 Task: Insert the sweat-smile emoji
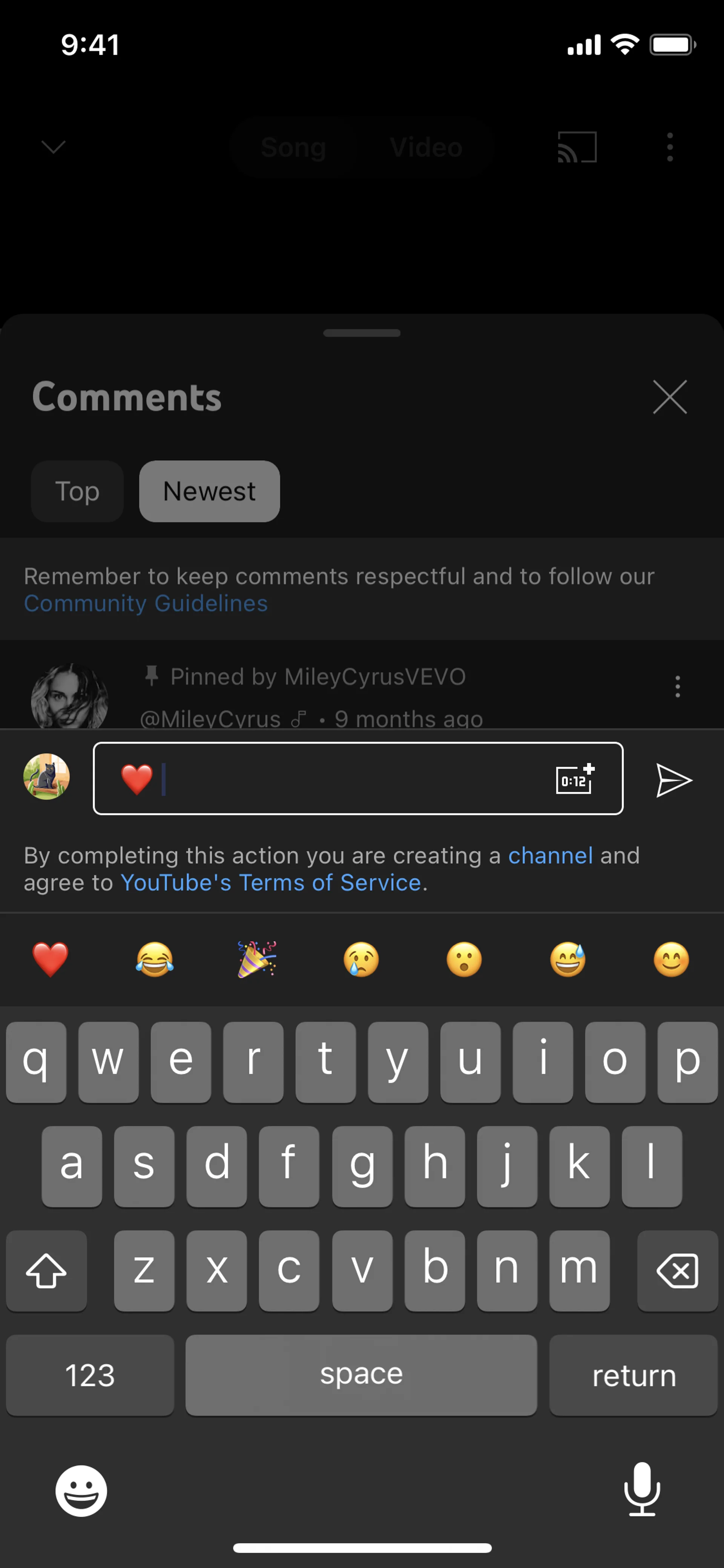coord(568,960)
